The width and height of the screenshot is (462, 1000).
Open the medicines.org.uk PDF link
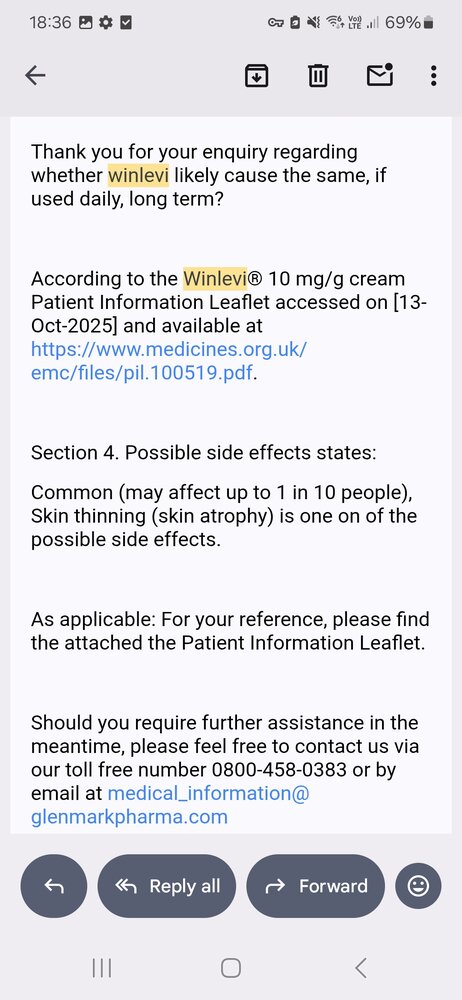point(169,361)
